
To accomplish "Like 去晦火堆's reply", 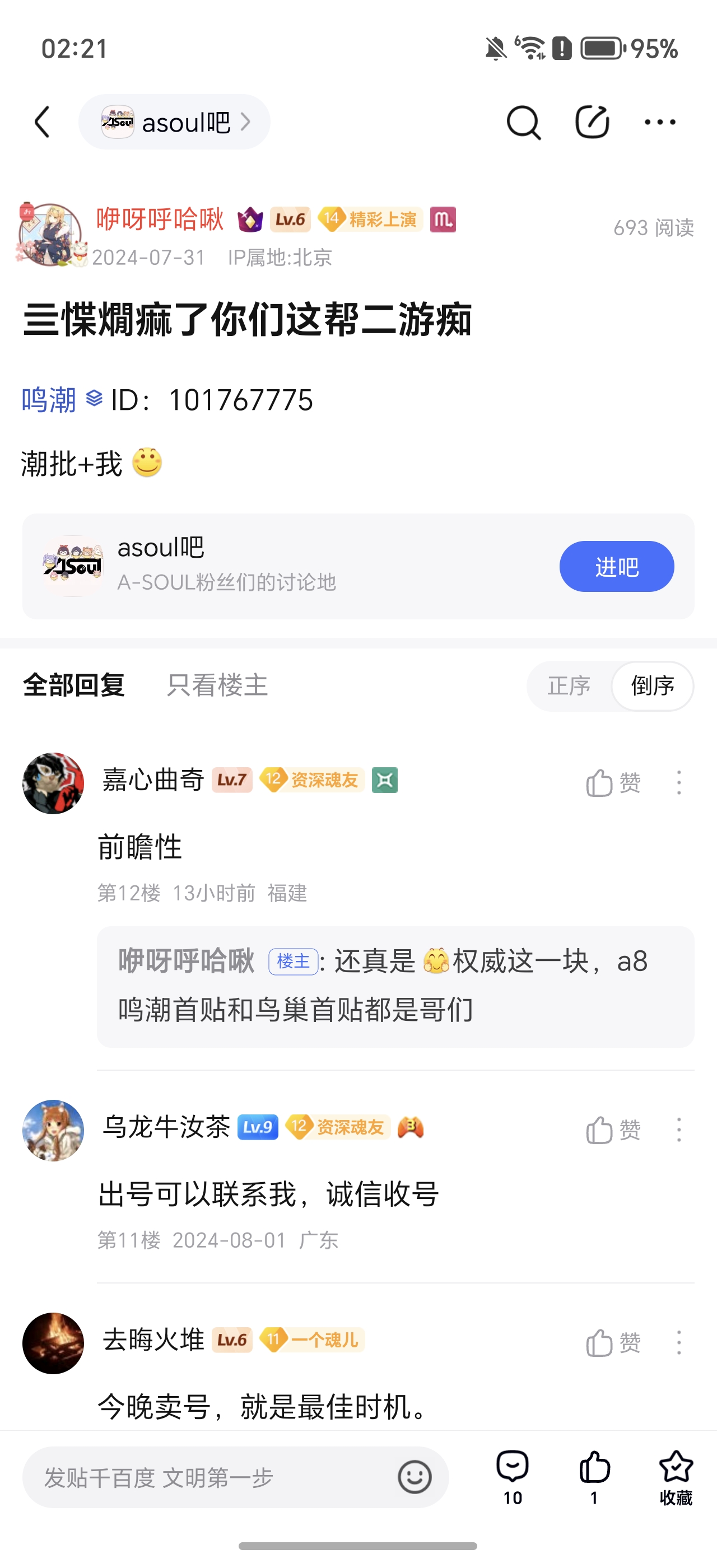I will click(612, 1343).
